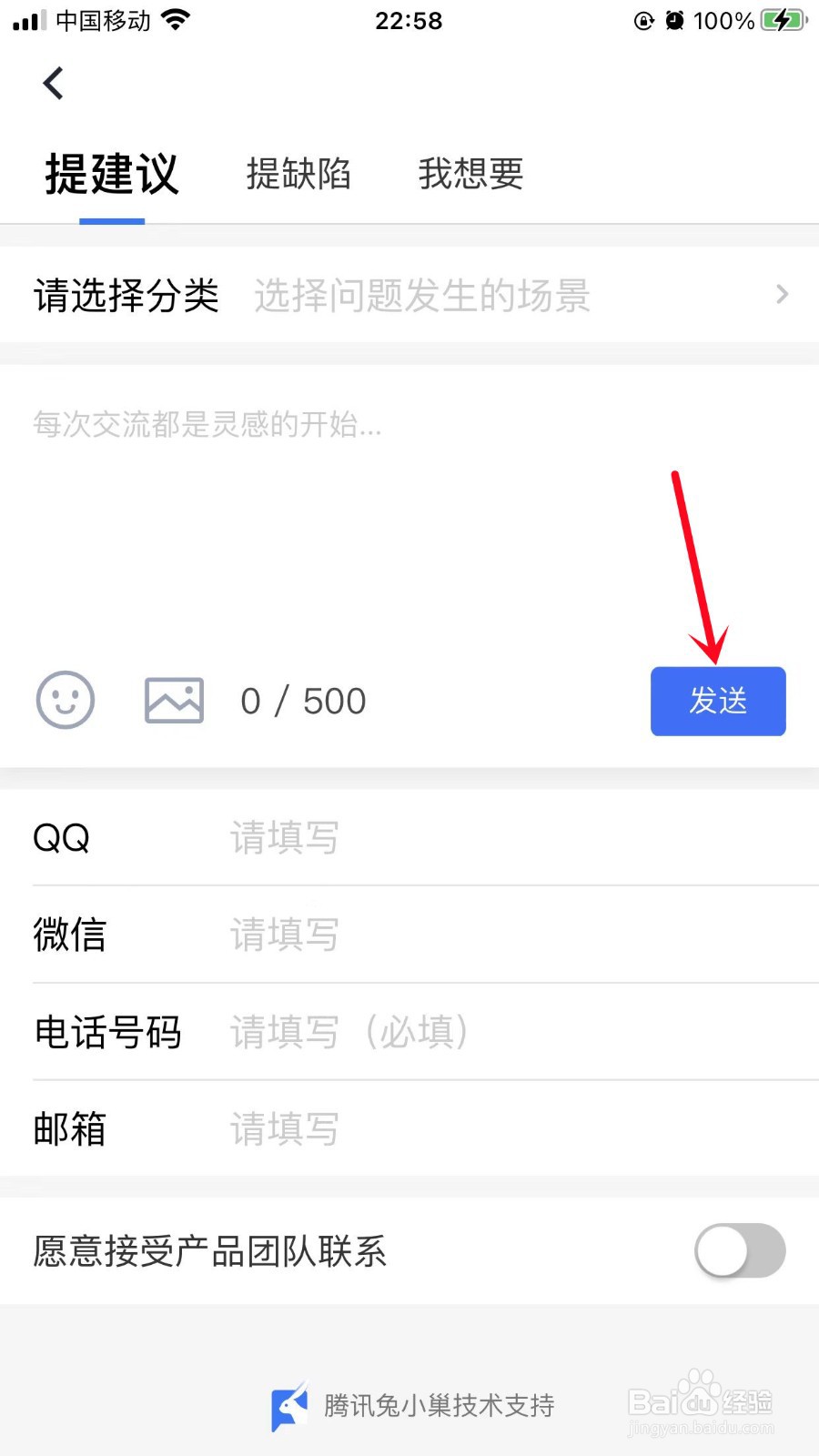Tap the back arrow at top left
The image size is (819, 1456).
click(x=52, y=82)
